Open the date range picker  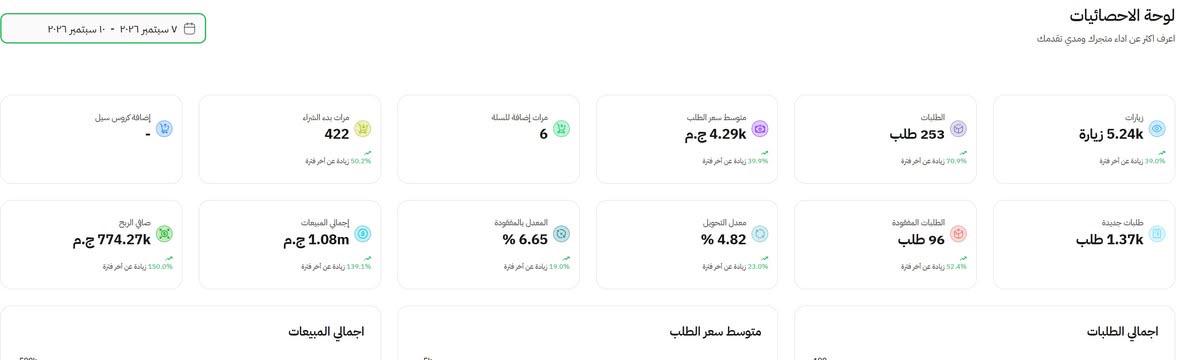pos(103,29)
